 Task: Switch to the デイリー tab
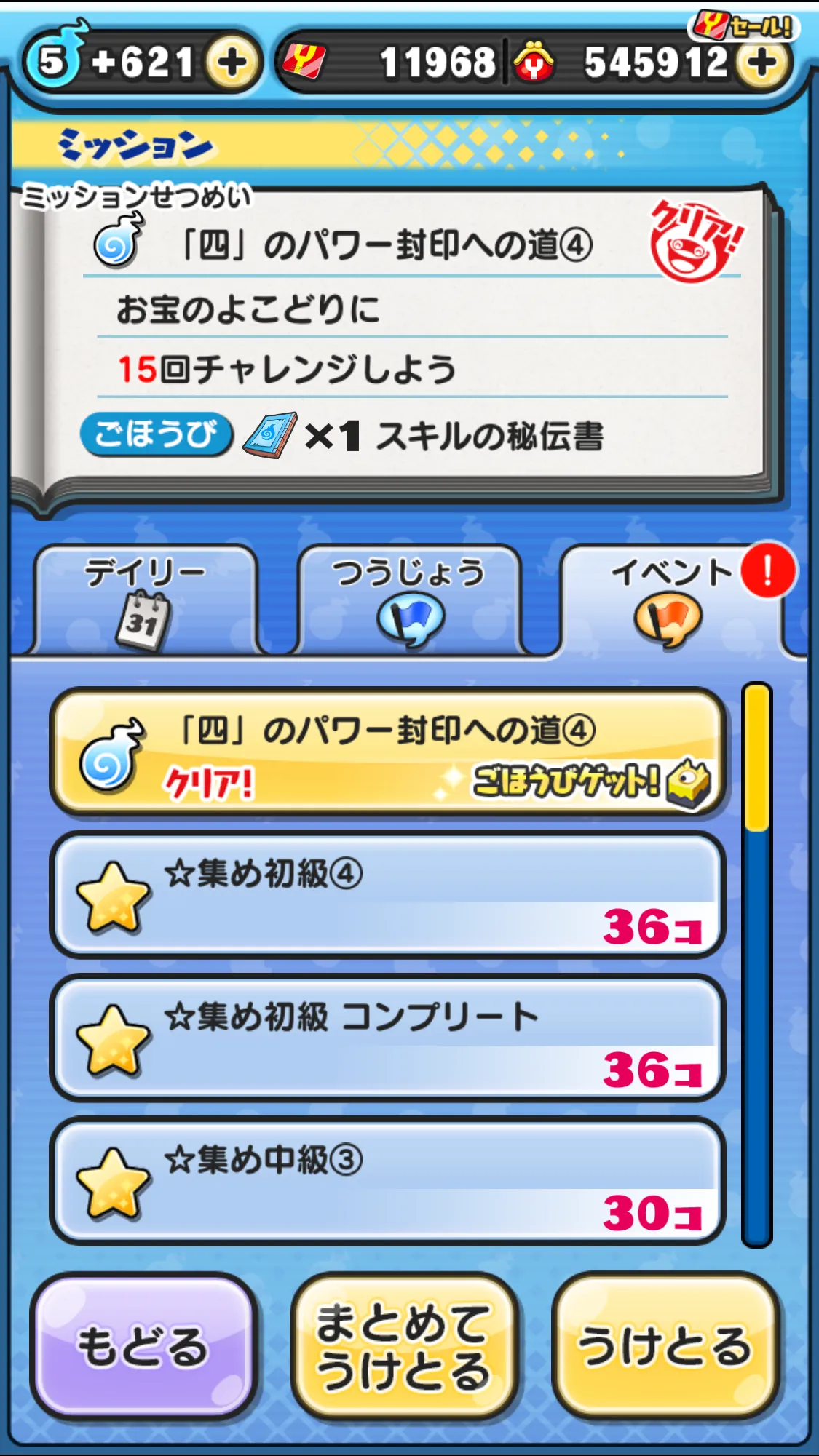click(146, 601)
